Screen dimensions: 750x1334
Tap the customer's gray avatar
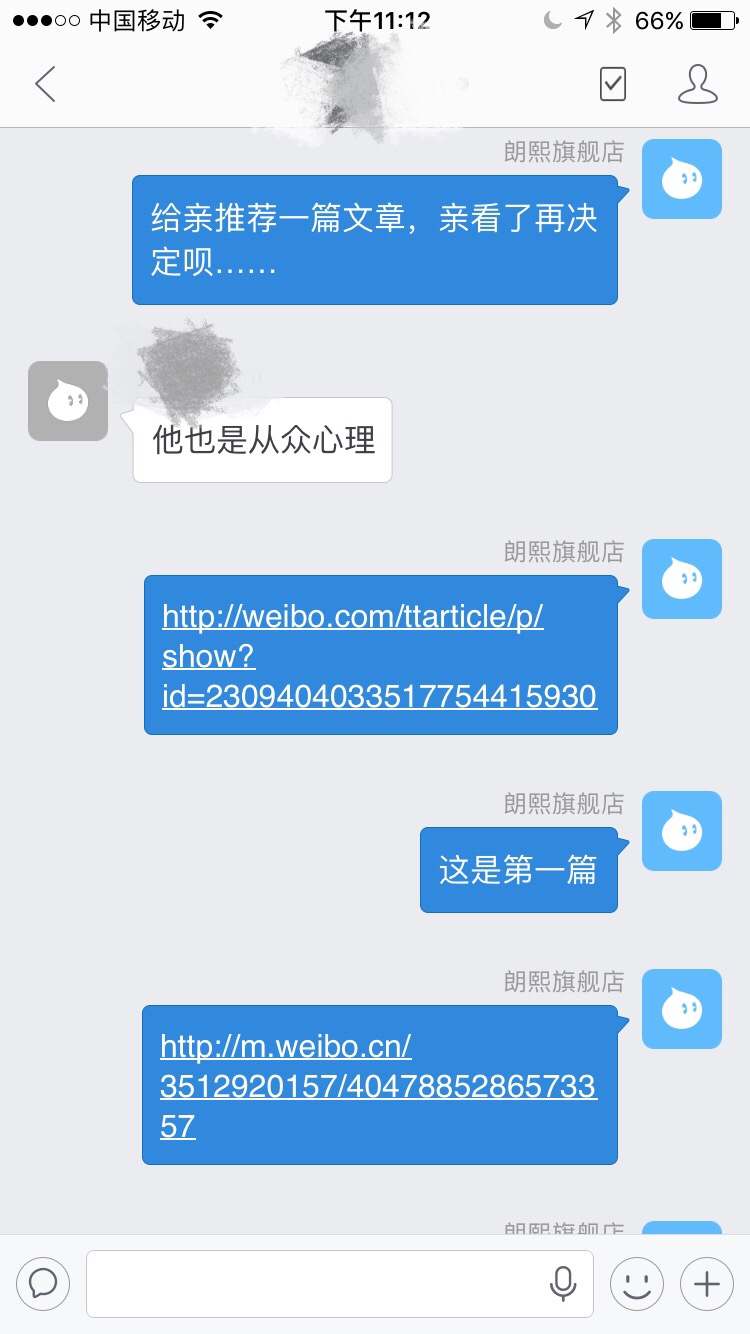point(68,401)
